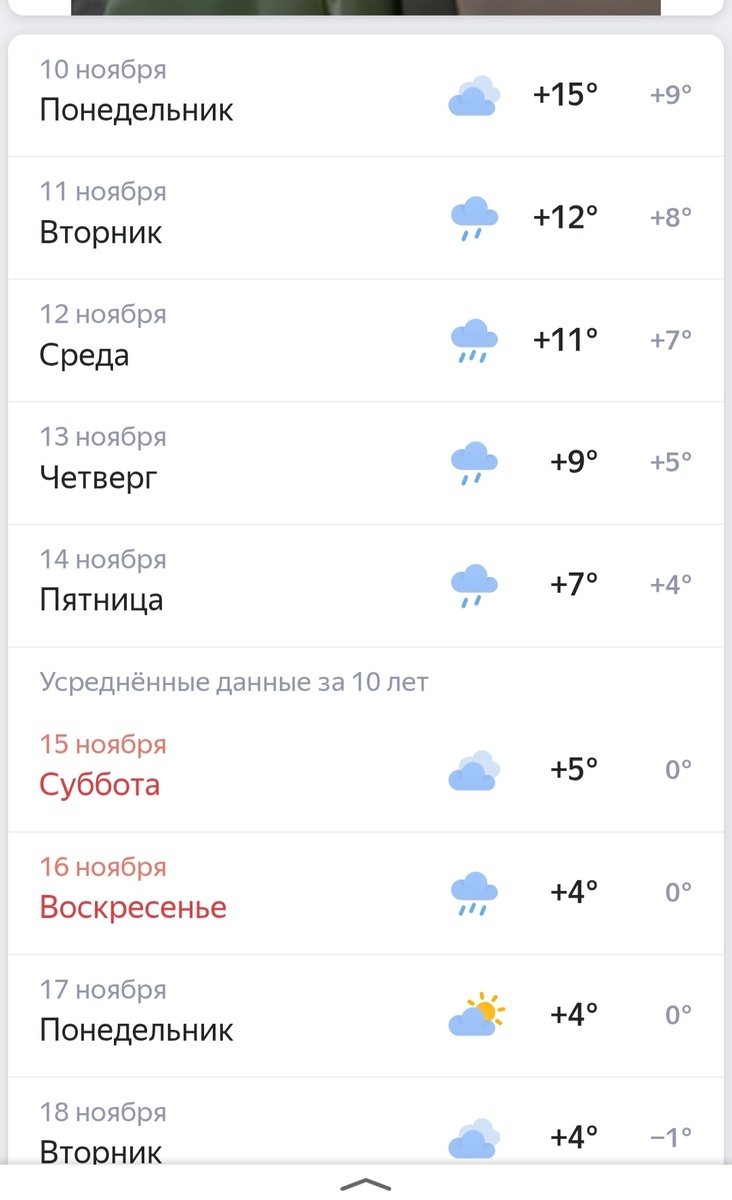Select the +9° night temperature on the first row

coord(668,95)
